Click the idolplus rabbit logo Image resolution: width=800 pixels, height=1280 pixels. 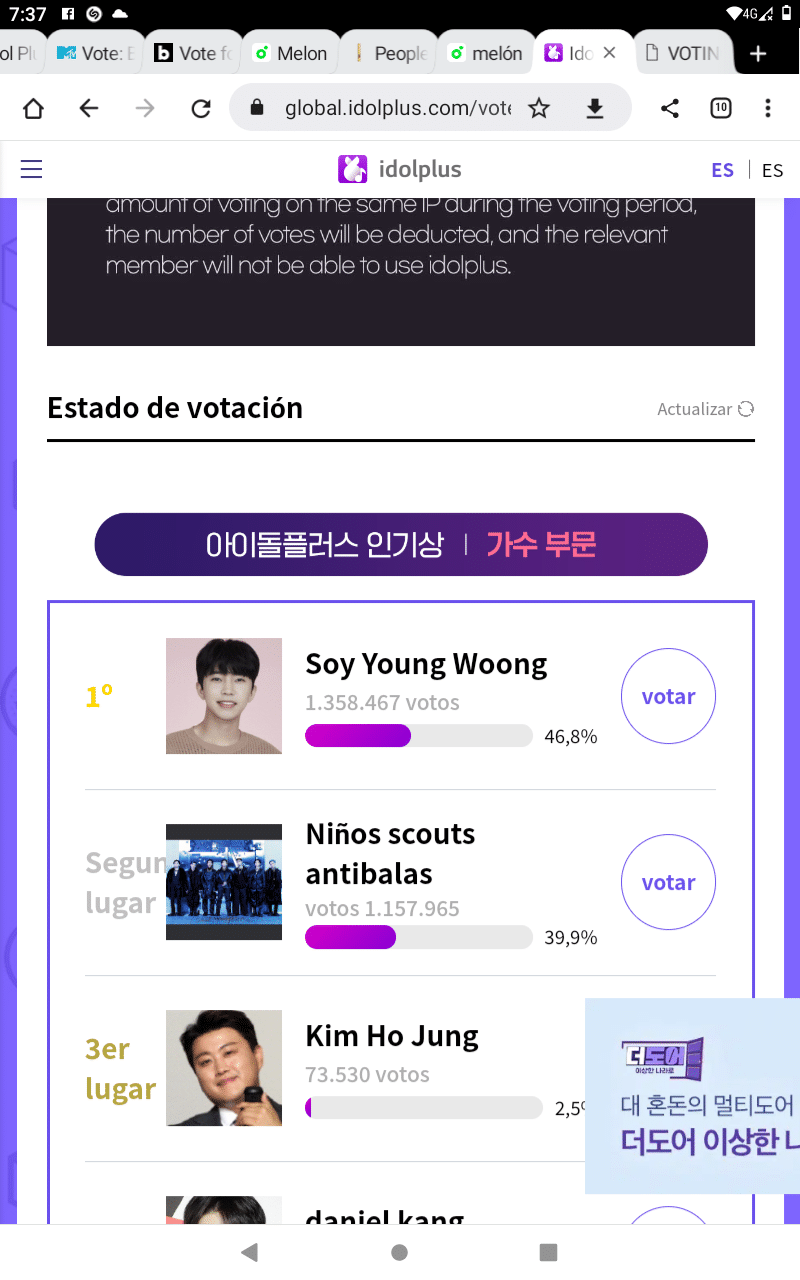[x=352, y=169]
